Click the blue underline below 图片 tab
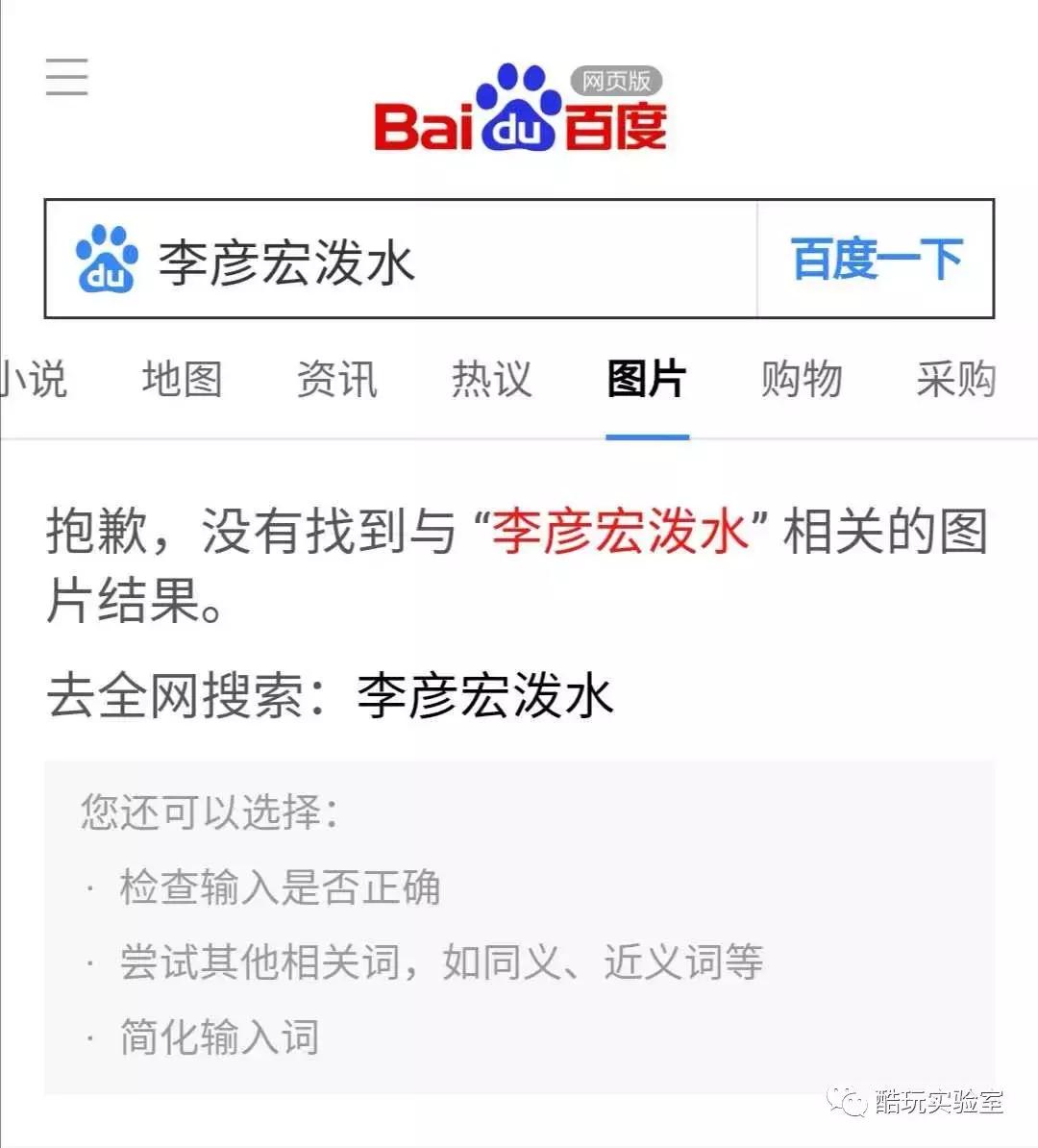1038x1148 pixels. (648, 437)
